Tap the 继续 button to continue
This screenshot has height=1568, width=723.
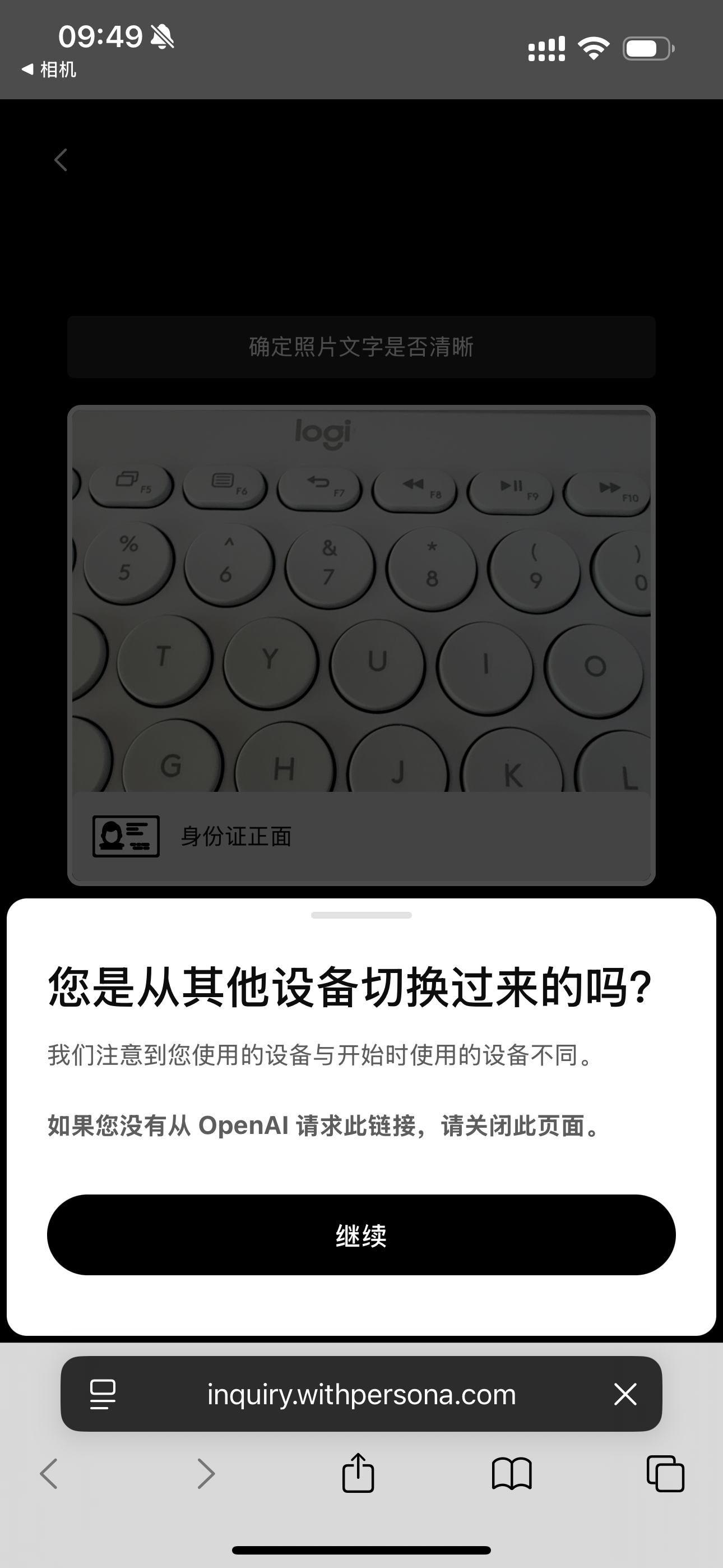click(x=361, y=1235)
